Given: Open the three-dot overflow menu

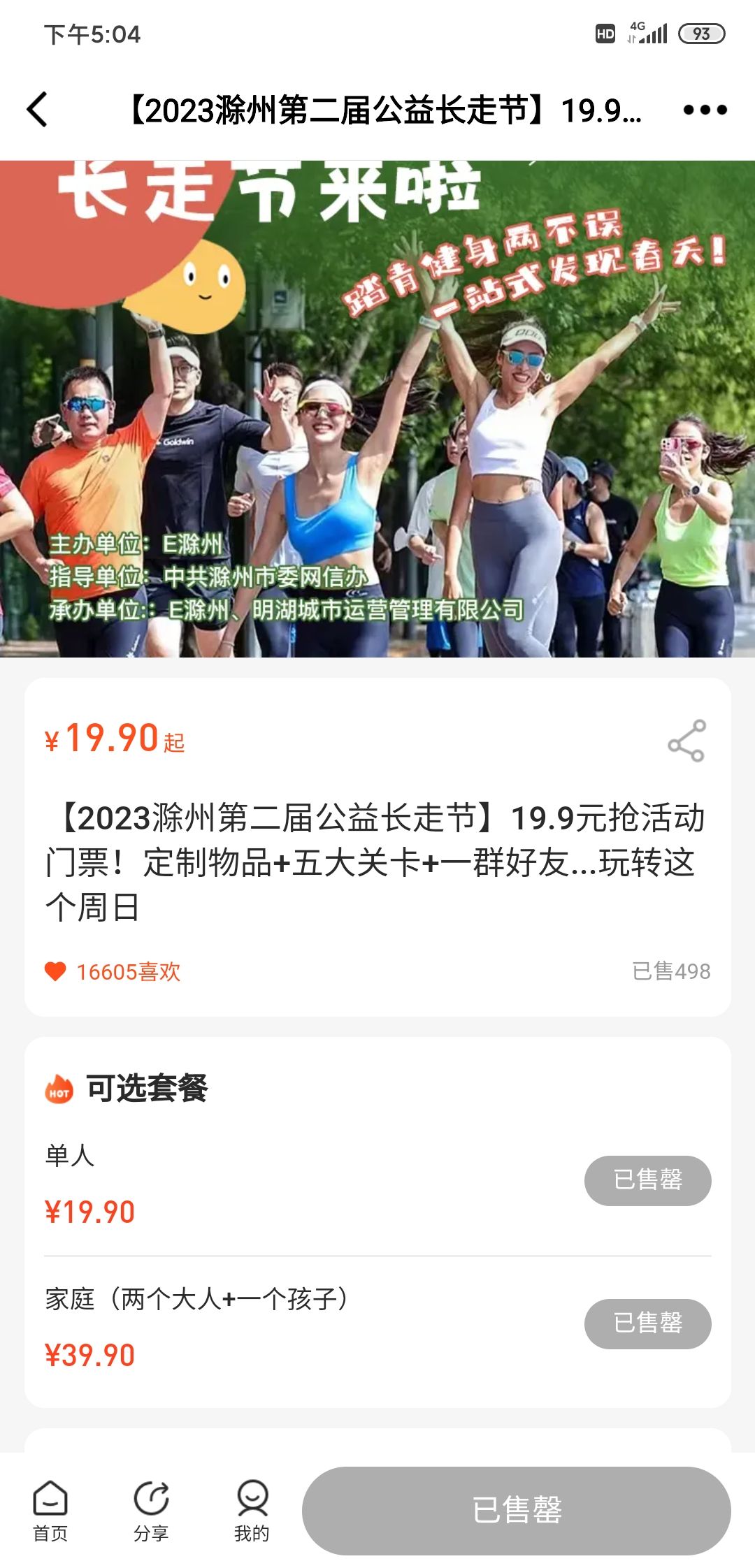Looking at the screenshot, I should tap(705, 110).
